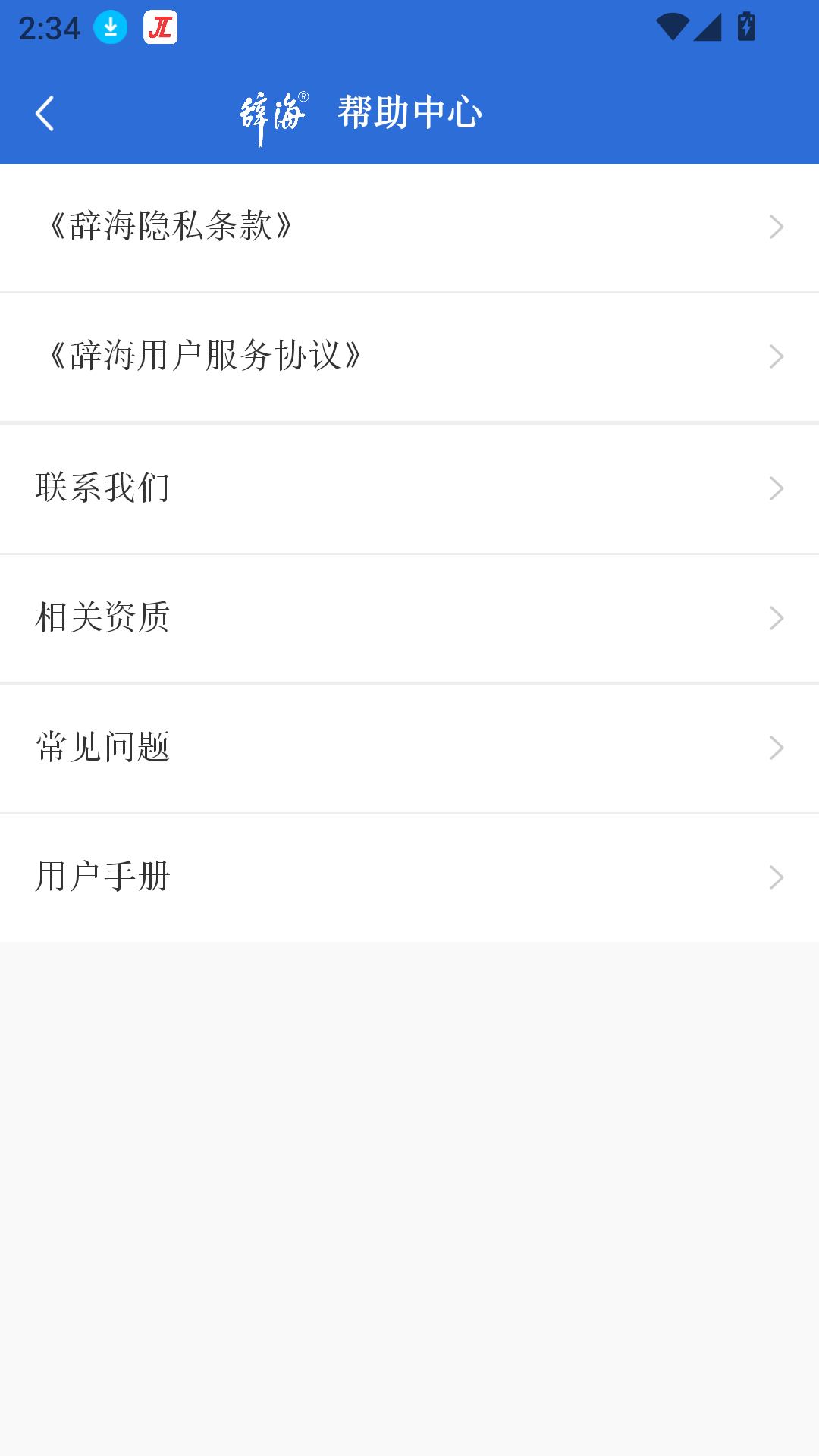Open 用户手册
Viewport: 819px width, 1456px height.
tap(409, 877)
